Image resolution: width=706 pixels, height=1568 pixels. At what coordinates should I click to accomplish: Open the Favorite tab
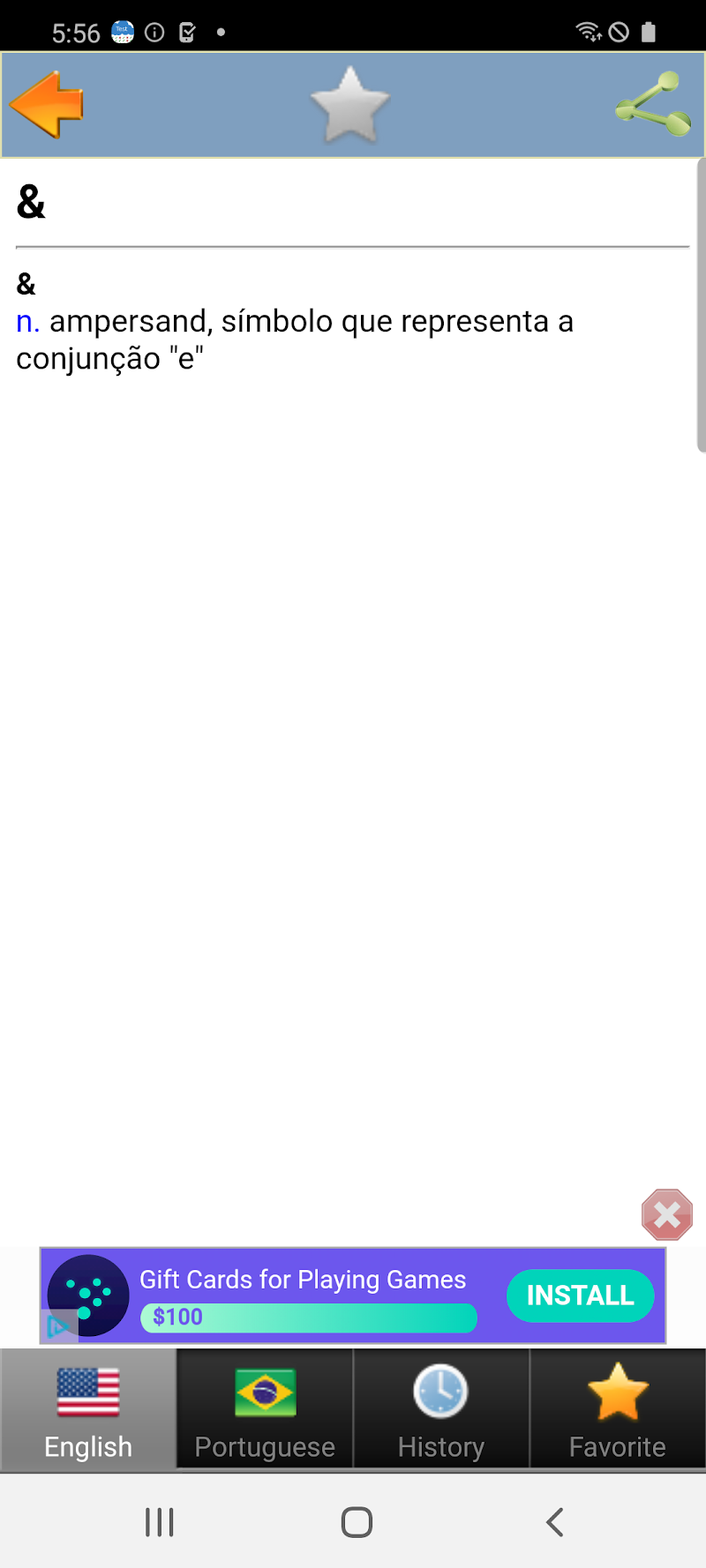[618, 1409]
